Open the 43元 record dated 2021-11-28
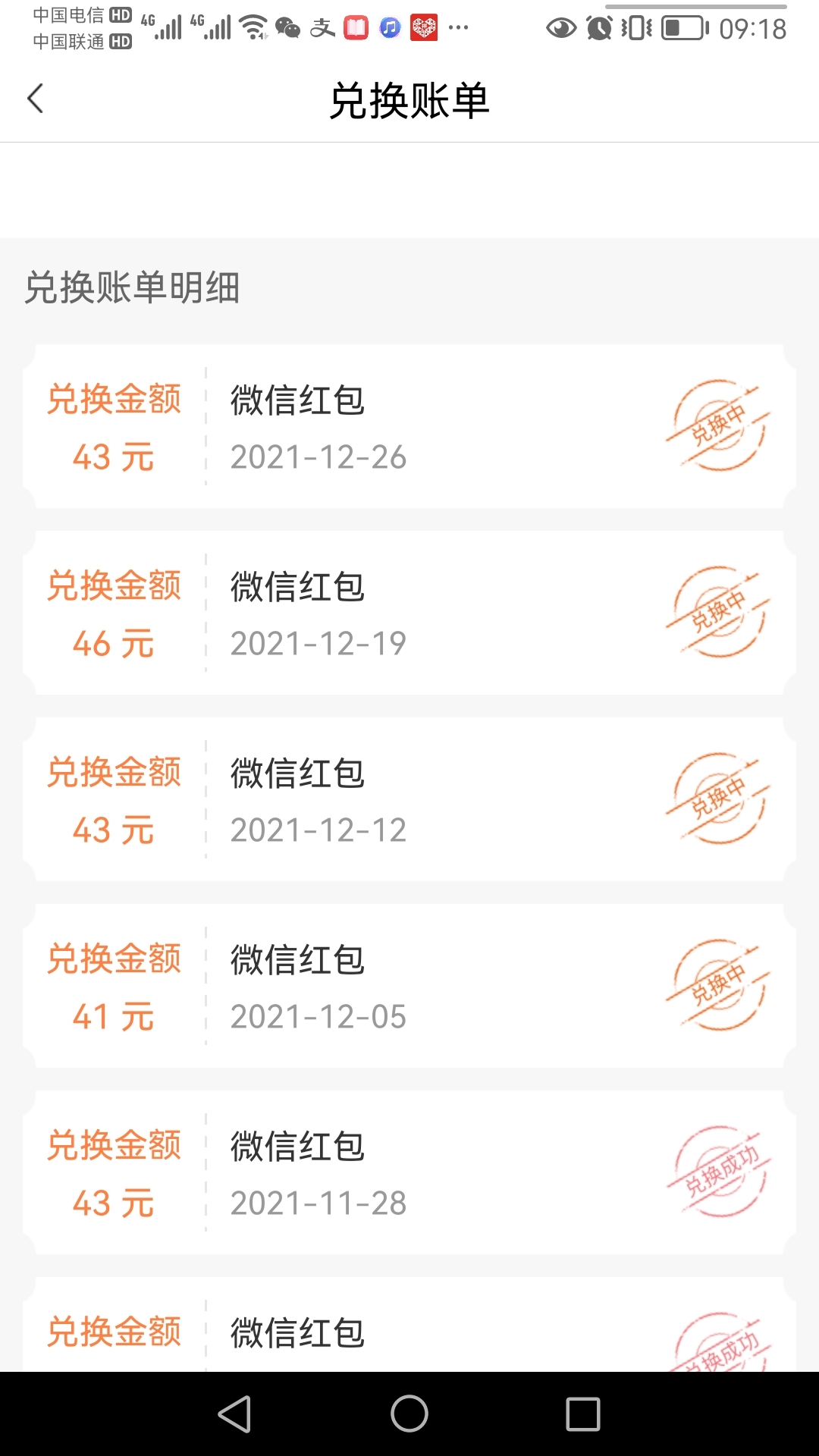819x1456 pixels. click(x=409, y=1173)
